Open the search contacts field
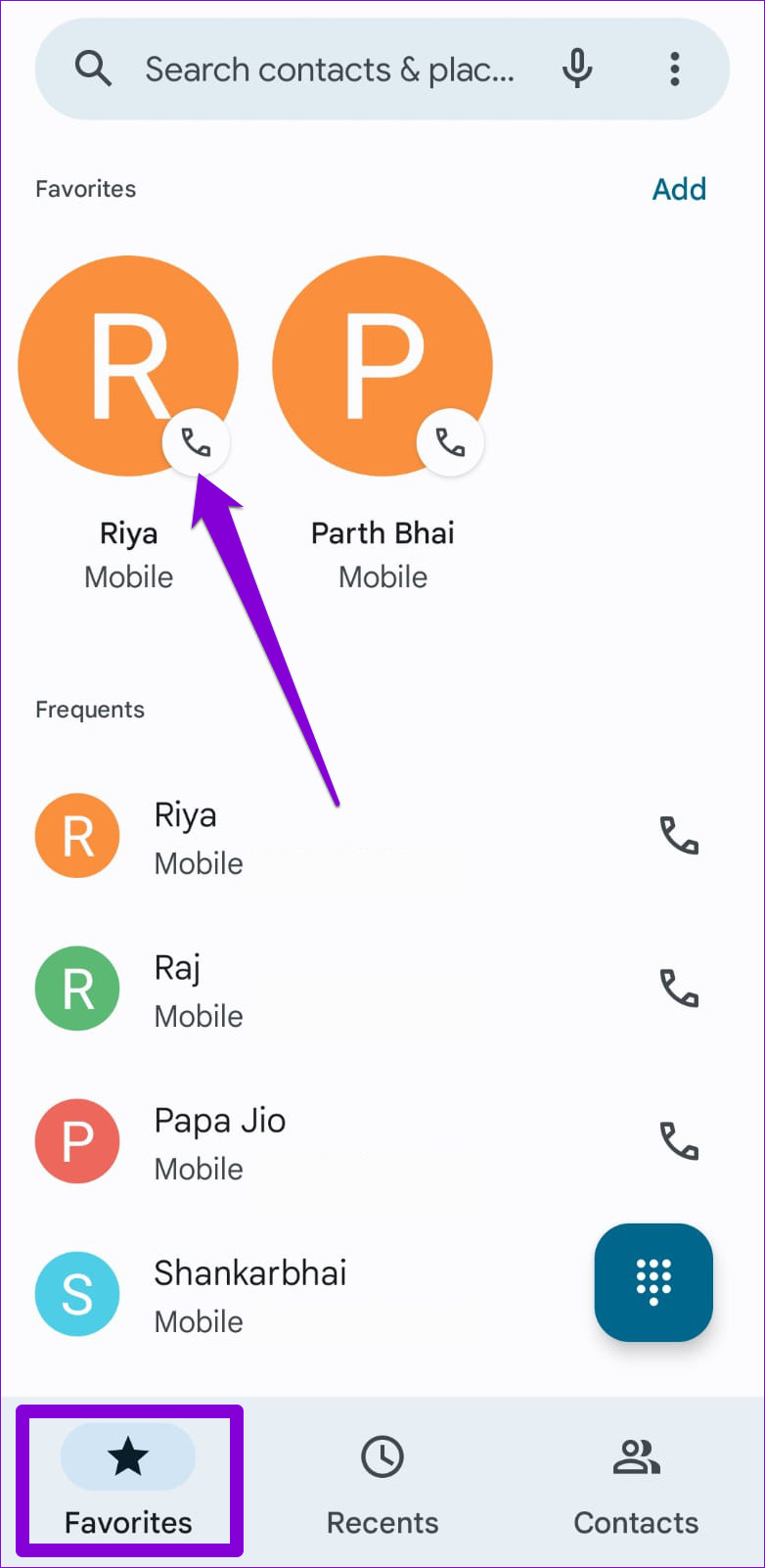Screen dimensions: 765x1568 coord(330,69)
